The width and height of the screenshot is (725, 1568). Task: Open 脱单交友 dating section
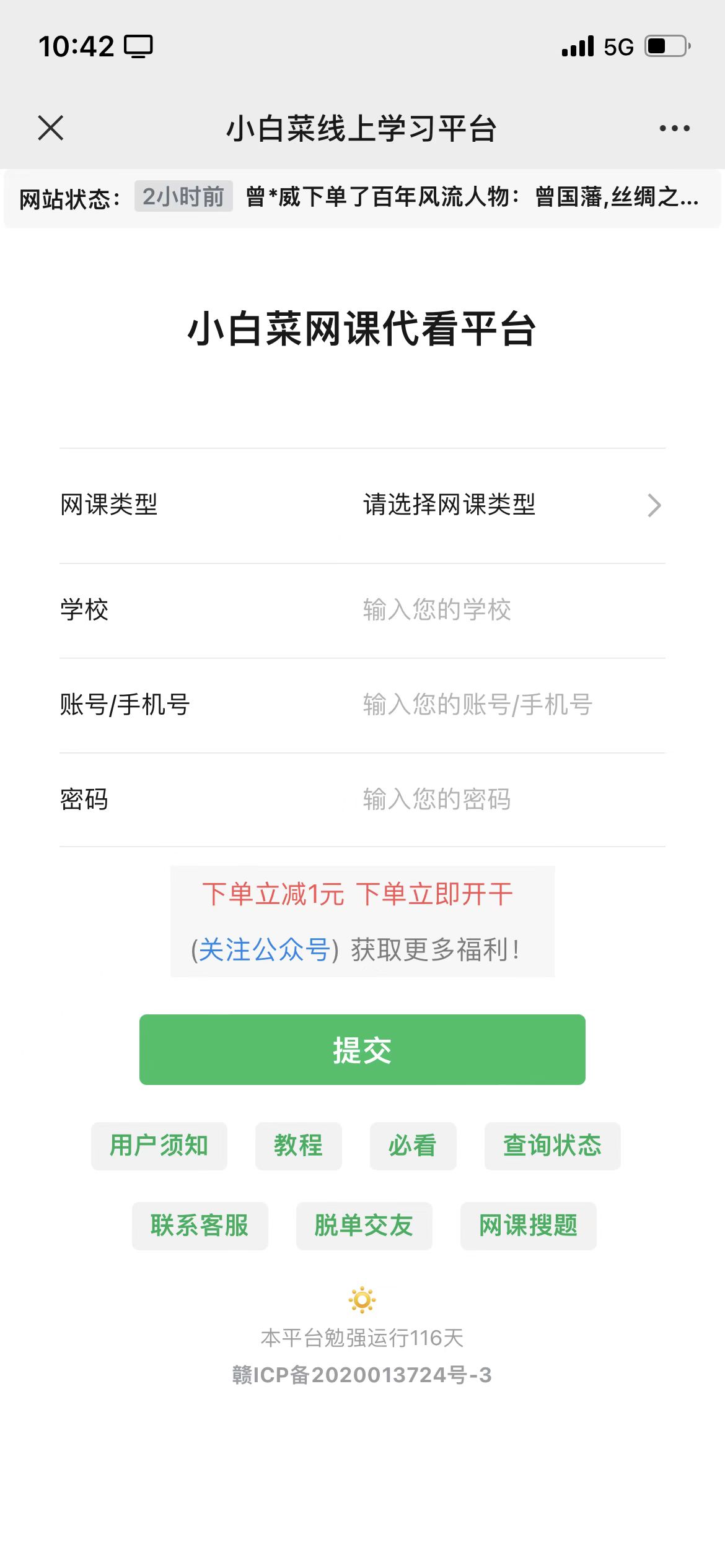pos(364,1226)
